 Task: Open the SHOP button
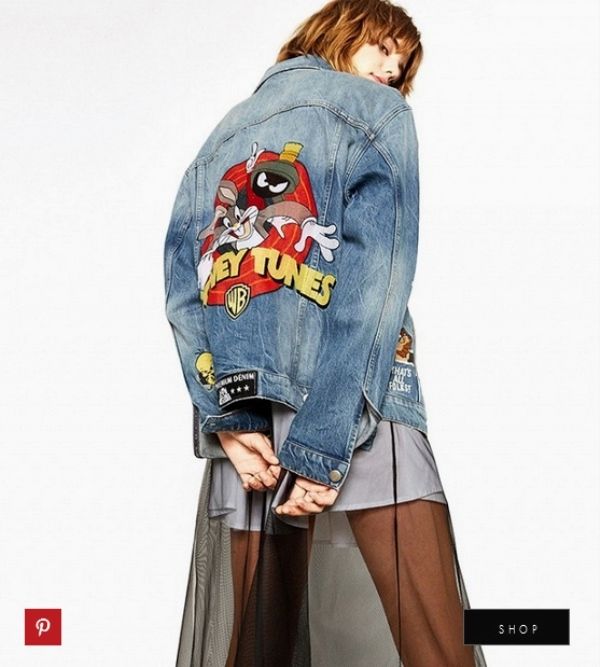tap(516, 628)
